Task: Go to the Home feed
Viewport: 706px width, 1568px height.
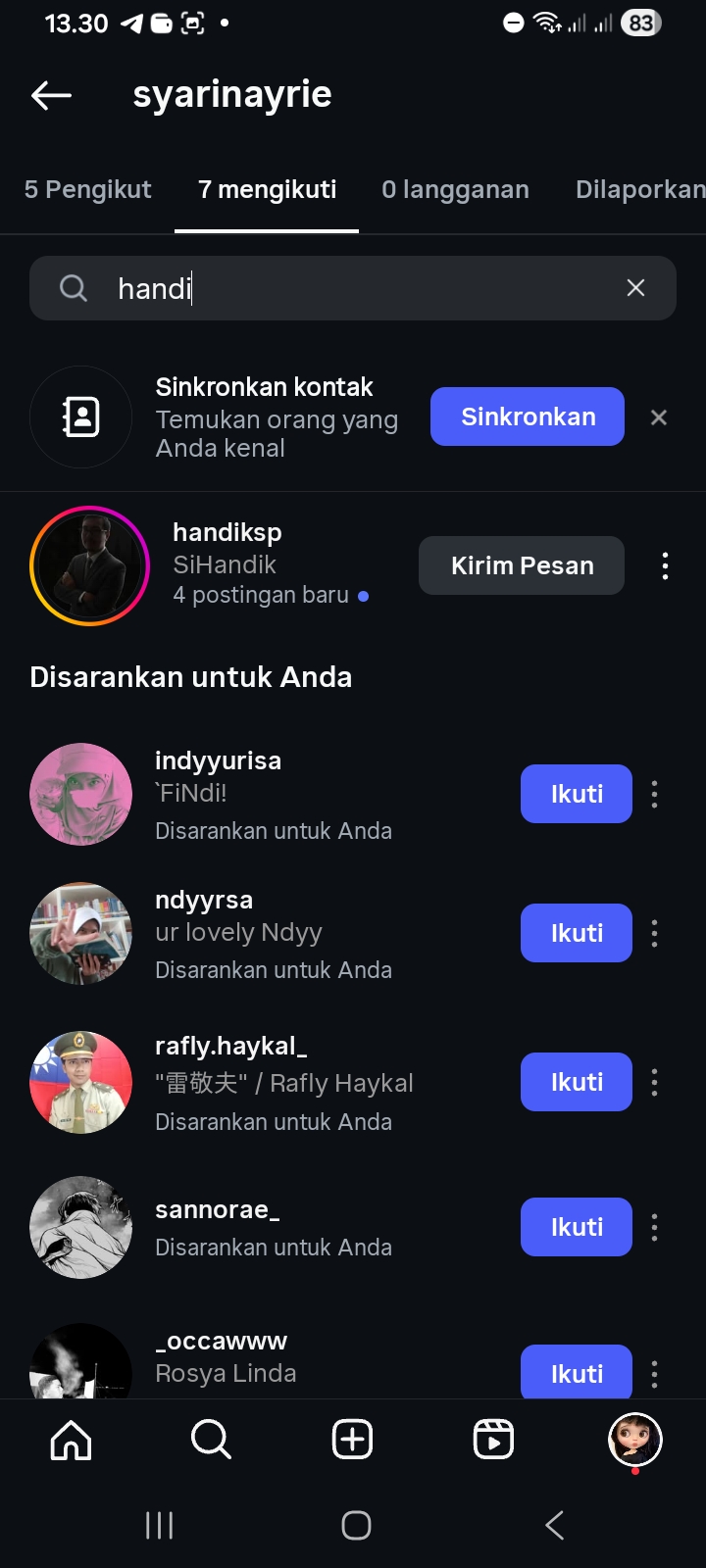Action: tap(71, 1440)
